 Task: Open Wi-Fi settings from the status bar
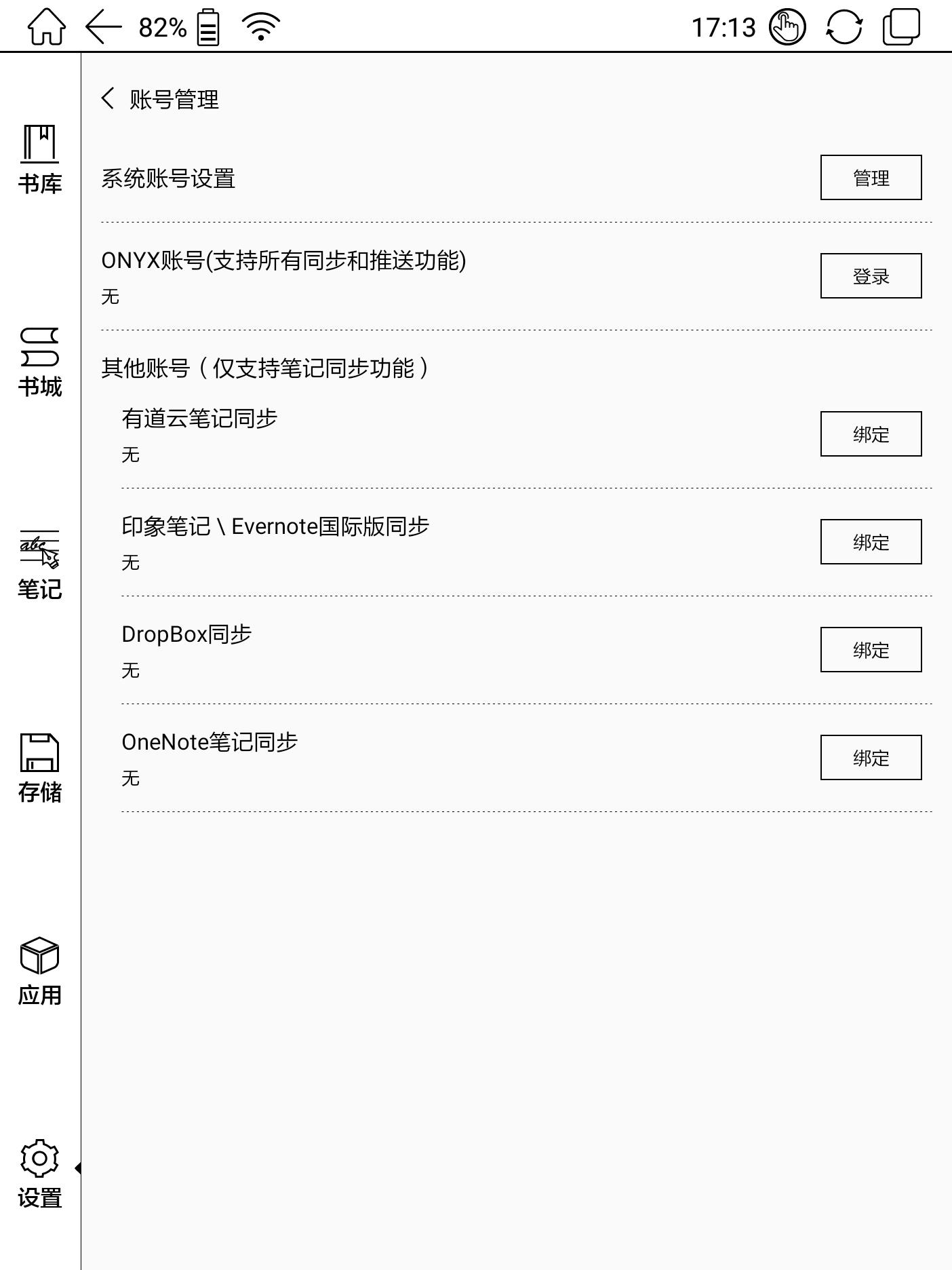(x=261, y=26)
